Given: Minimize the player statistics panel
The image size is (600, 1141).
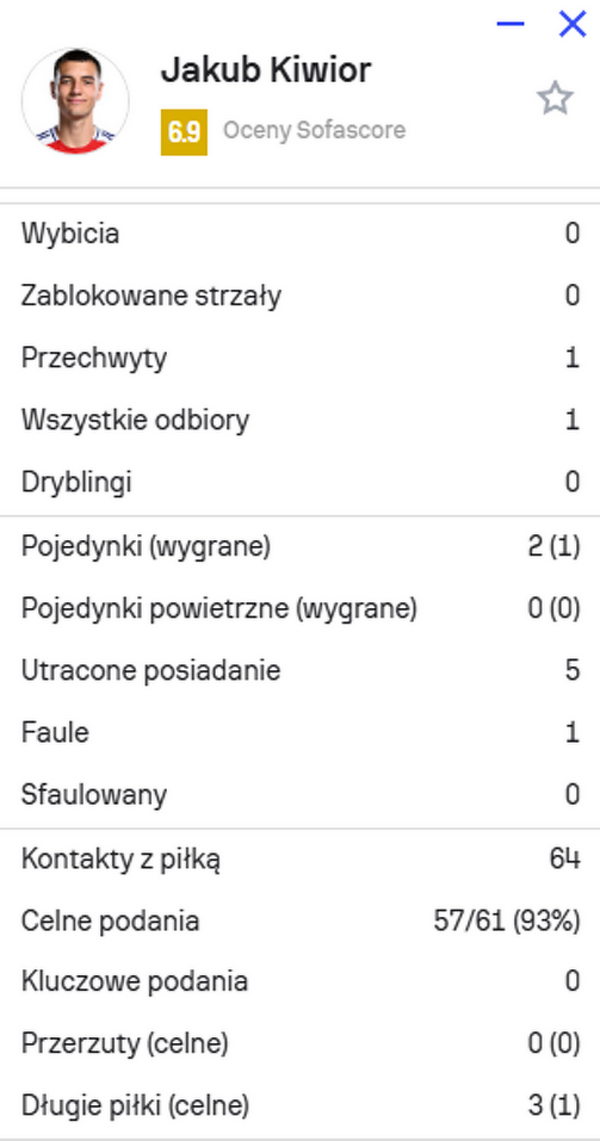Looking at the screenshot, I should [510, 24].
